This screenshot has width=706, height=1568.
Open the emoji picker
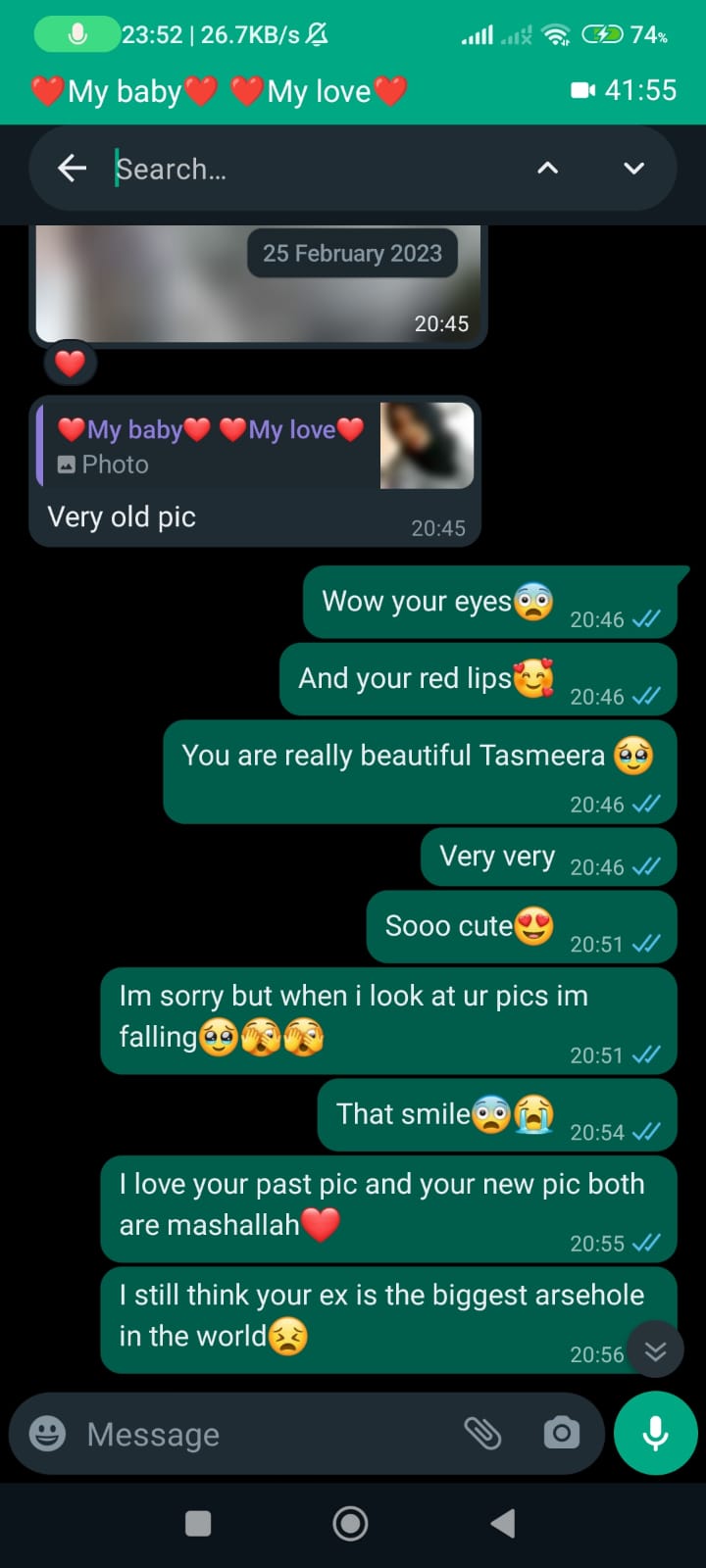click(48, 1434)
